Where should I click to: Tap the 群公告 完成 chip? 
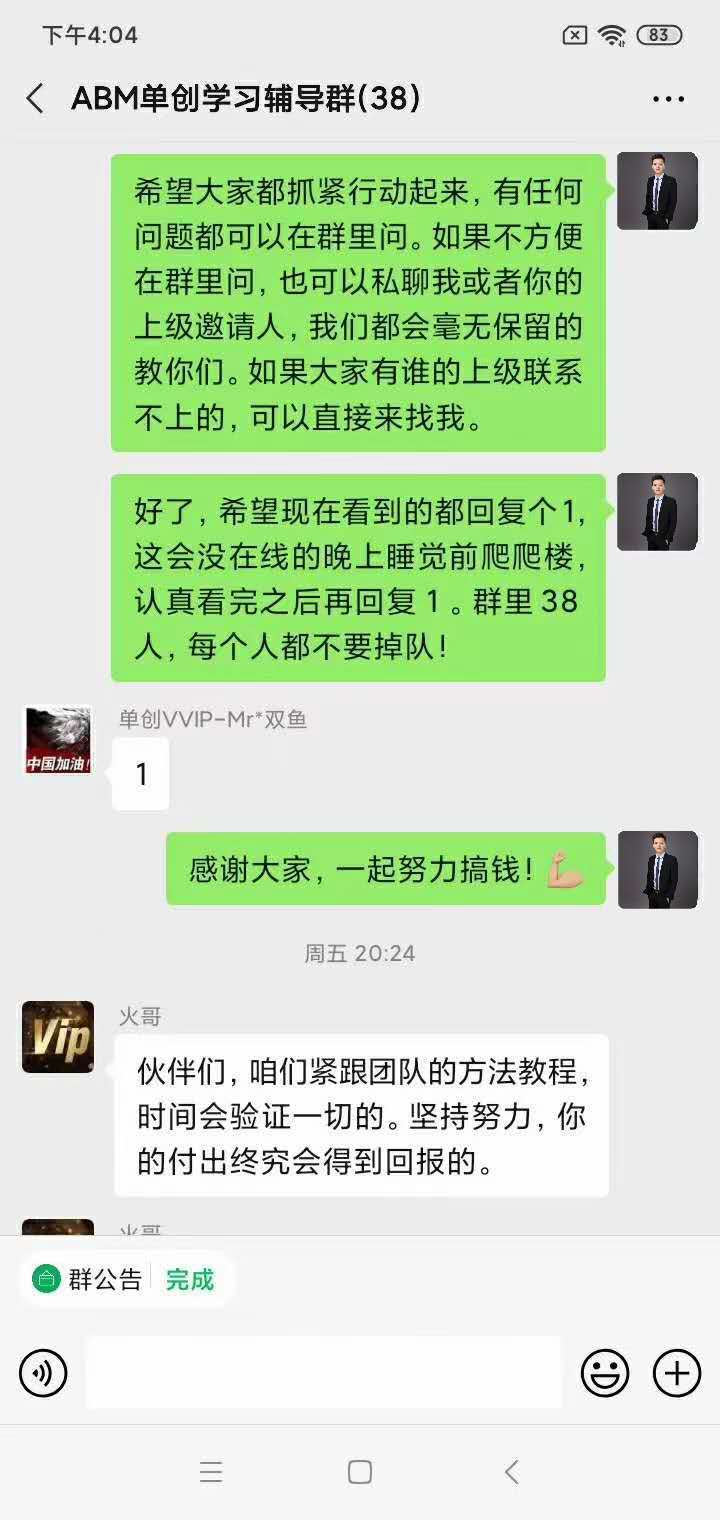(x=125, y=1279)
